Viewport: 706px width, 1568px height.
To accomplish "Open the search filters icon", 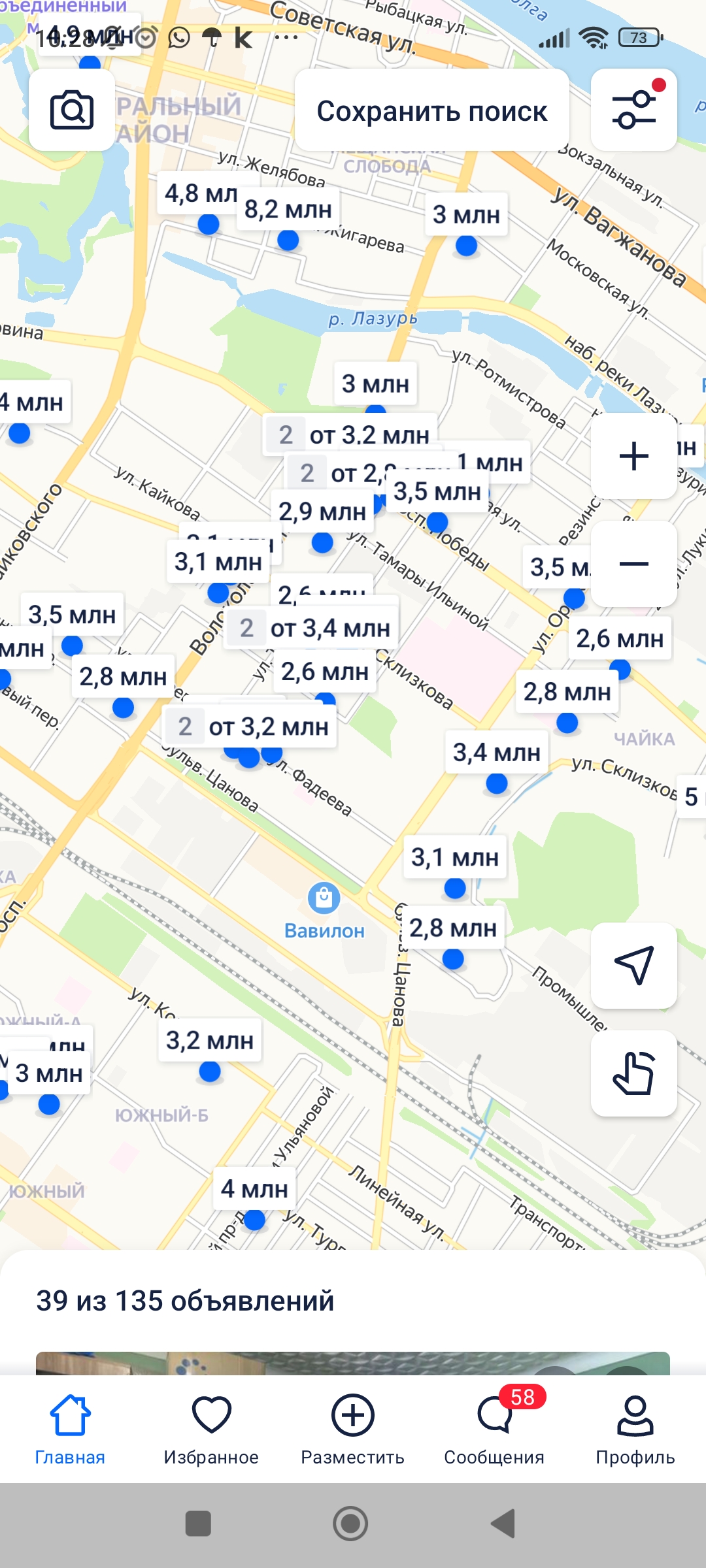I will pos(633,110).
